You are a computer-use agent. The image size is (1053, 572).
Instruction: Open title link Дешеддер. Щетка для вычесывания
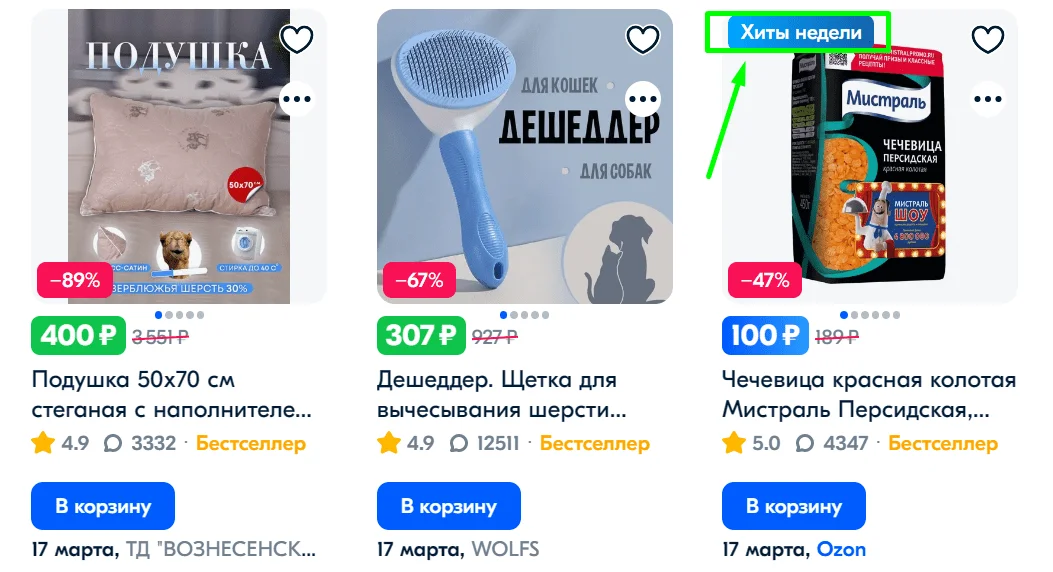[x=502, y=395]
